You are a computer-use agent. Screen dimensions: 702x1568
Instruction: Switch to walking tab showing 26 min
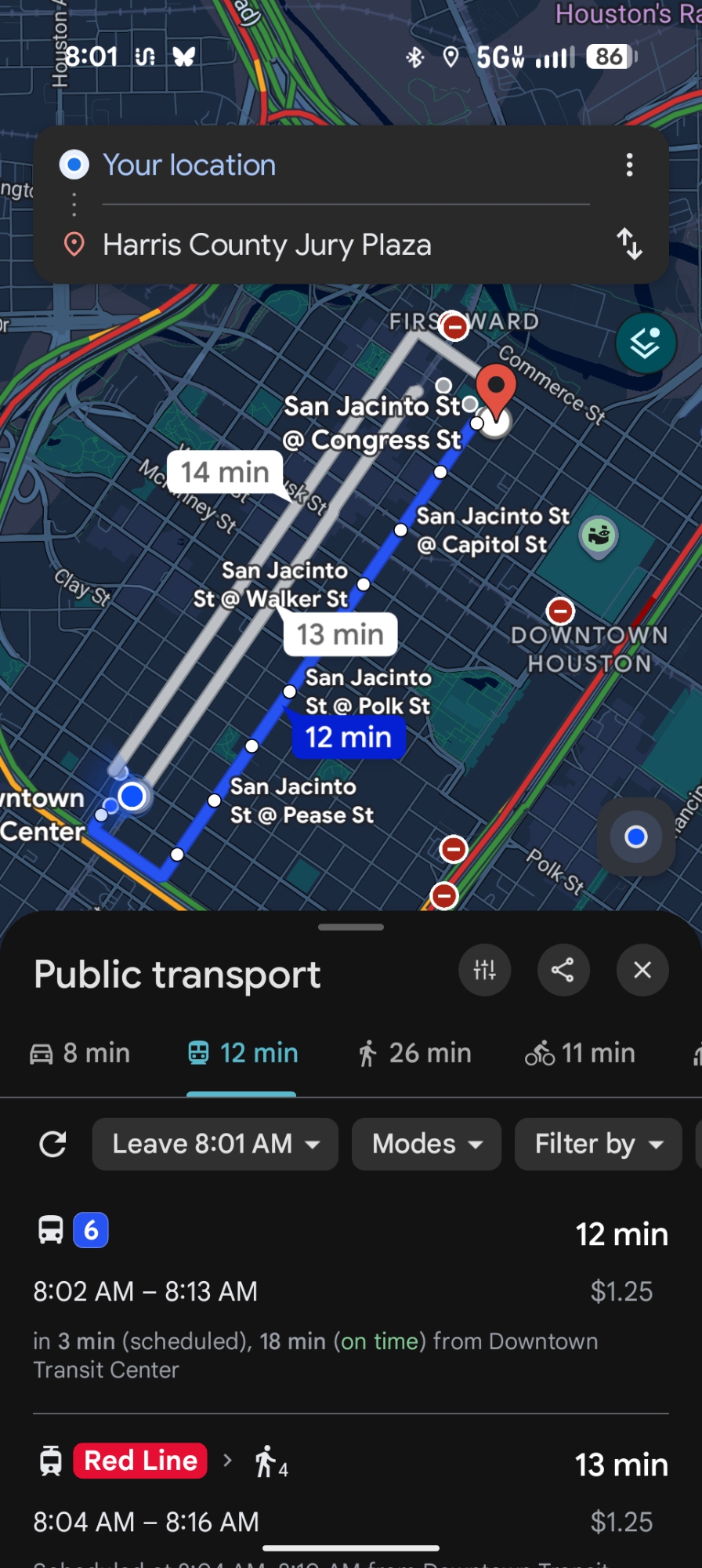click(x=414, y=1054)
